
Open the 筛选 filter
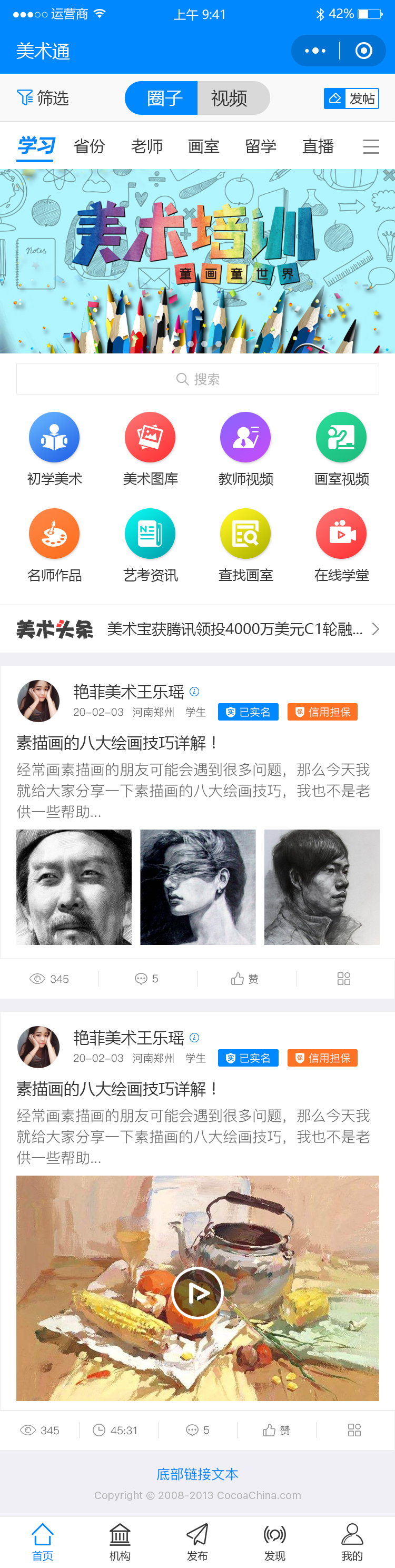pos(43,98)
